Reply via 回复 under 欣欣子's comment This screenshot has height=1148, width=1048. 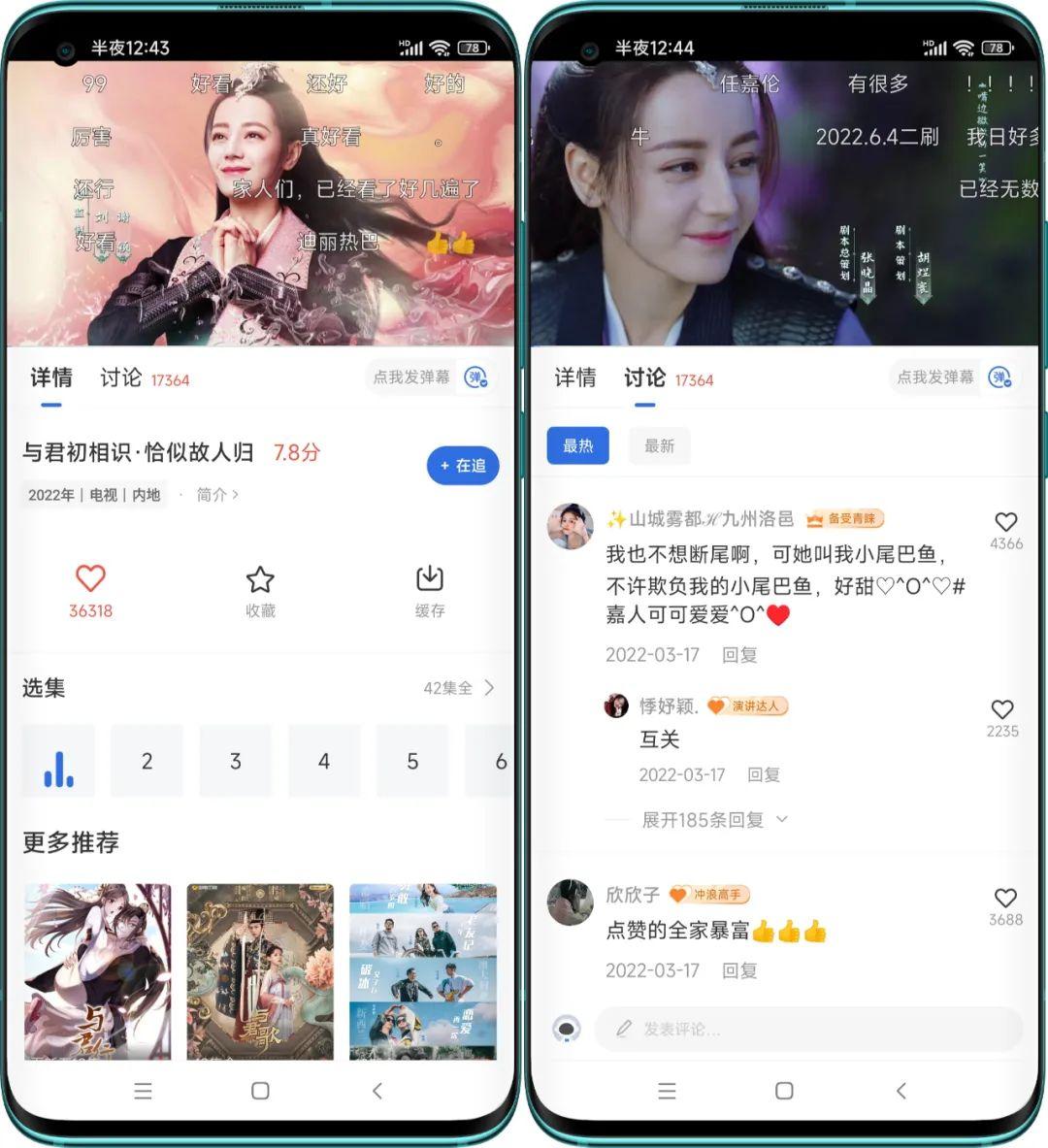point(739,970)
